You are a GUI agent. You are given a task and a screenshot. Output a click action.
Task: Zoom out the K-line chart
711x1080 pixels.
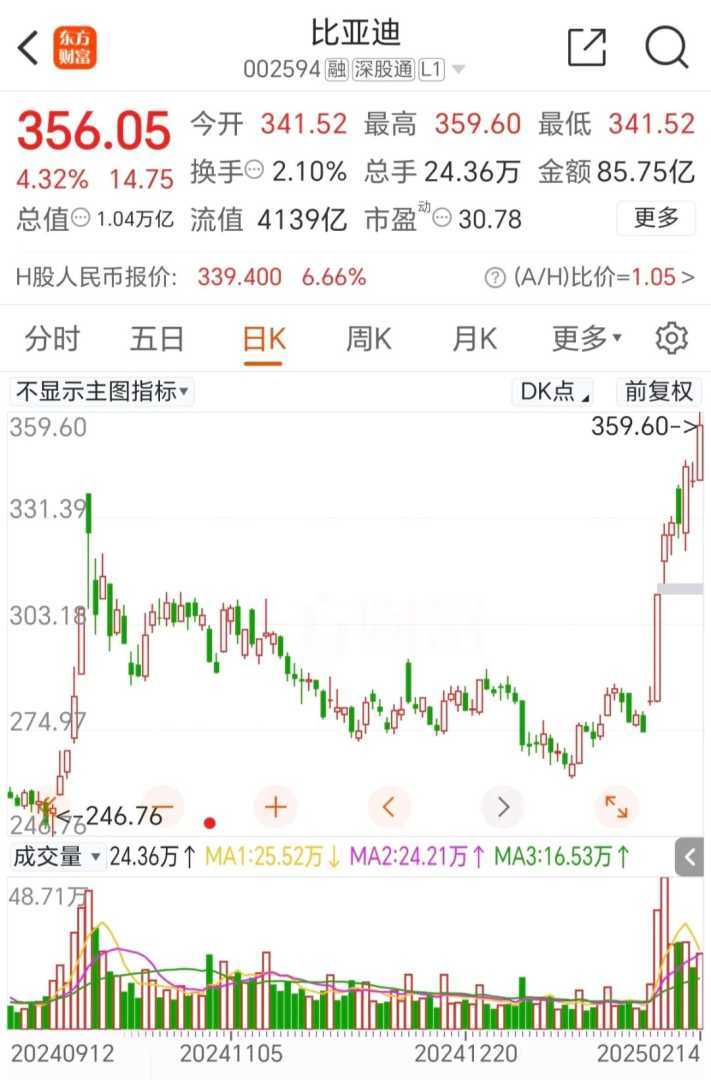[x=164, y=806]
